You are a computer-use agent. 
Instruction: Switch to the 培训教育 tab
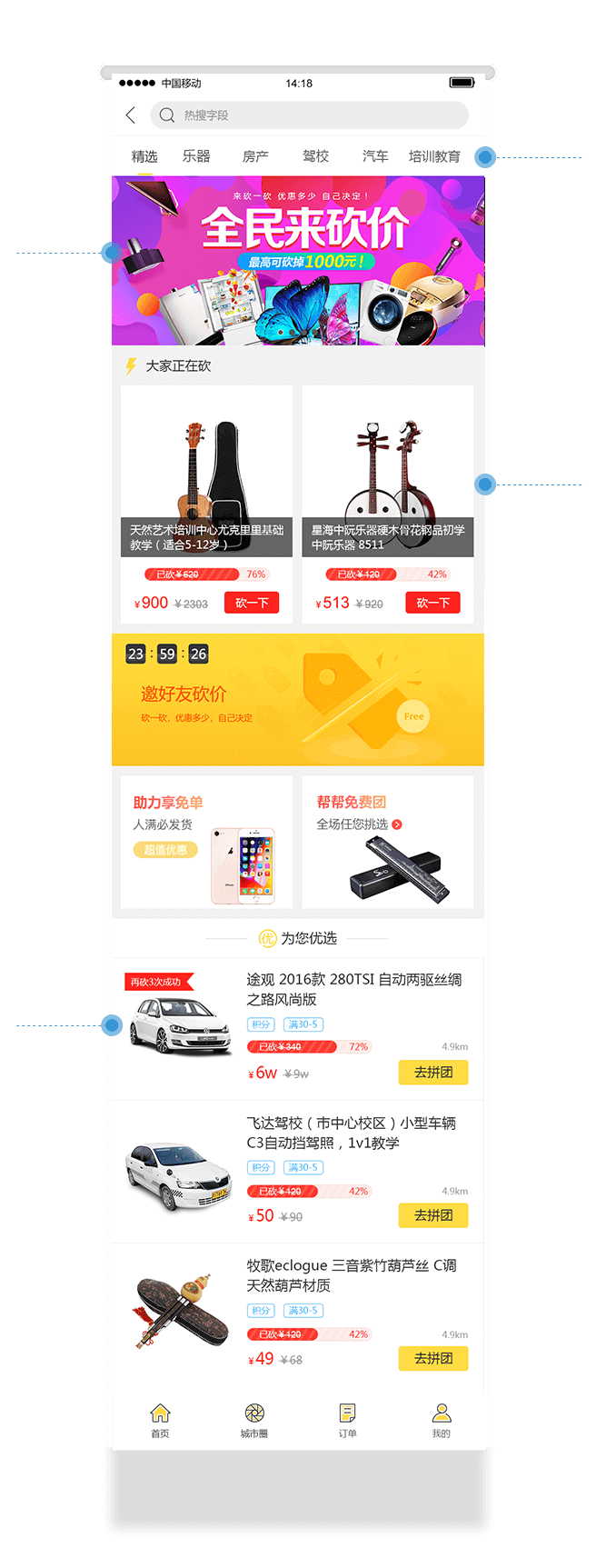(434, 156)
